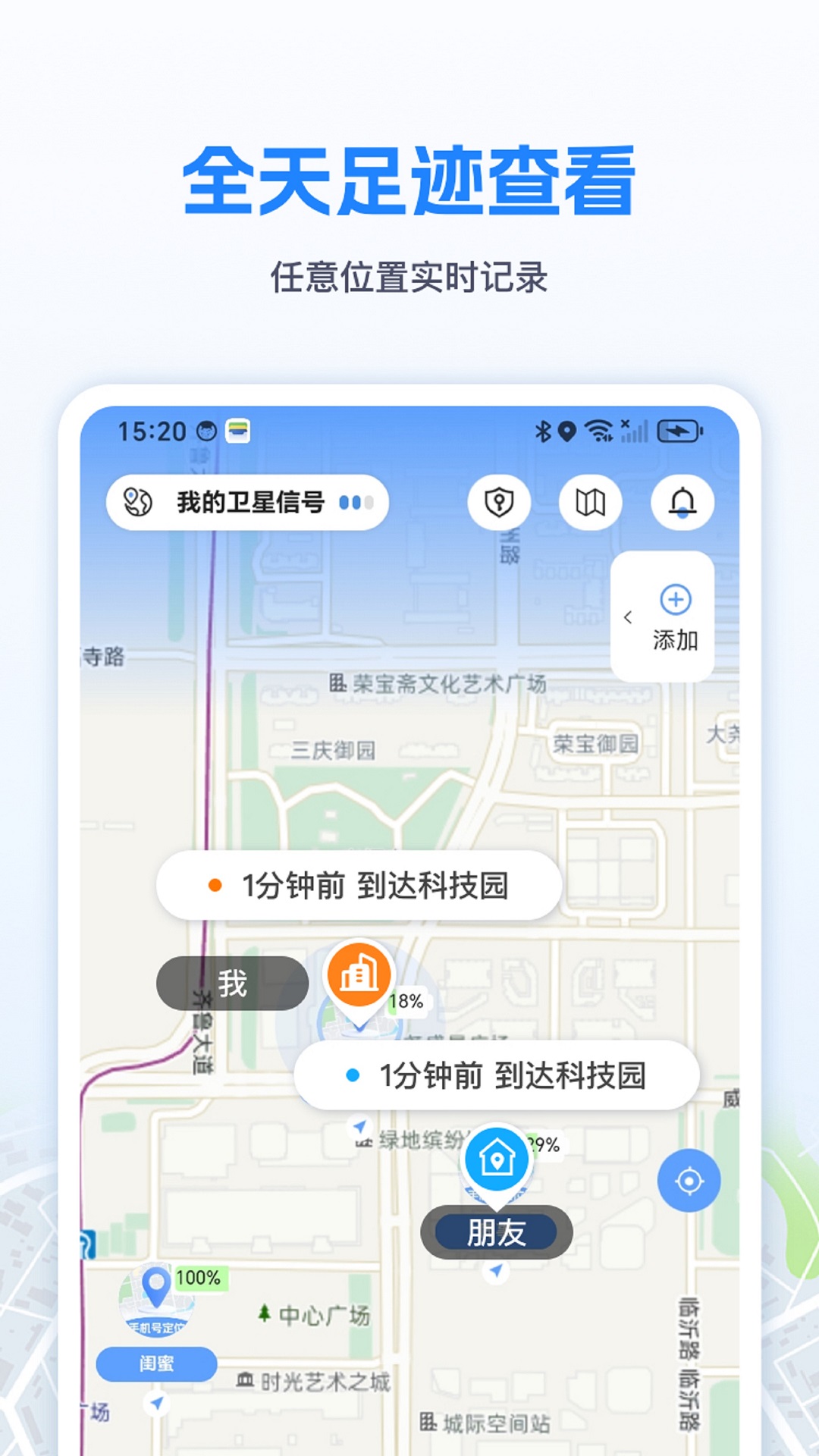
Task: Open the notification bell icon
Action: click(683, 501)
